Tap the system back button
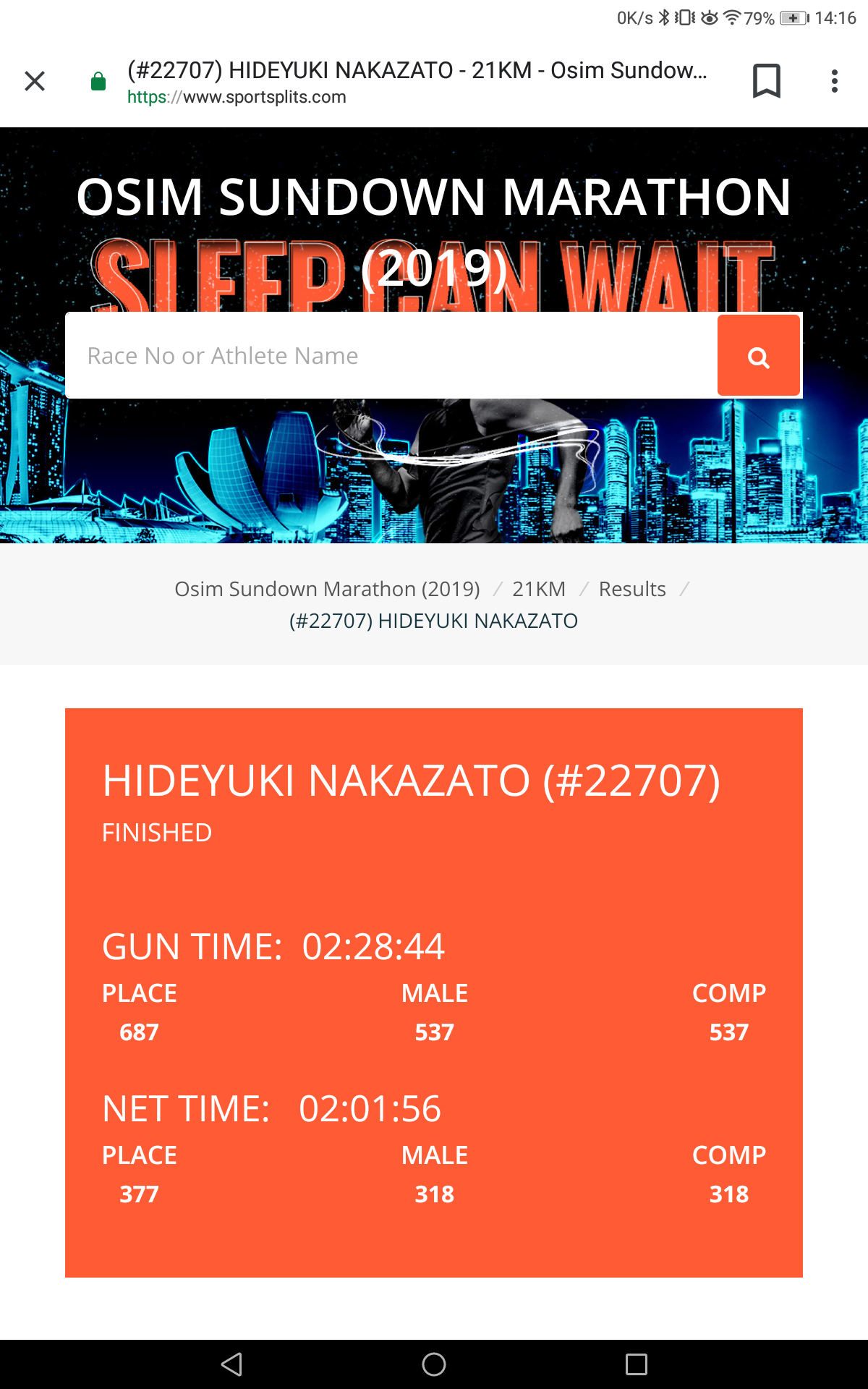 point(231,1364)
